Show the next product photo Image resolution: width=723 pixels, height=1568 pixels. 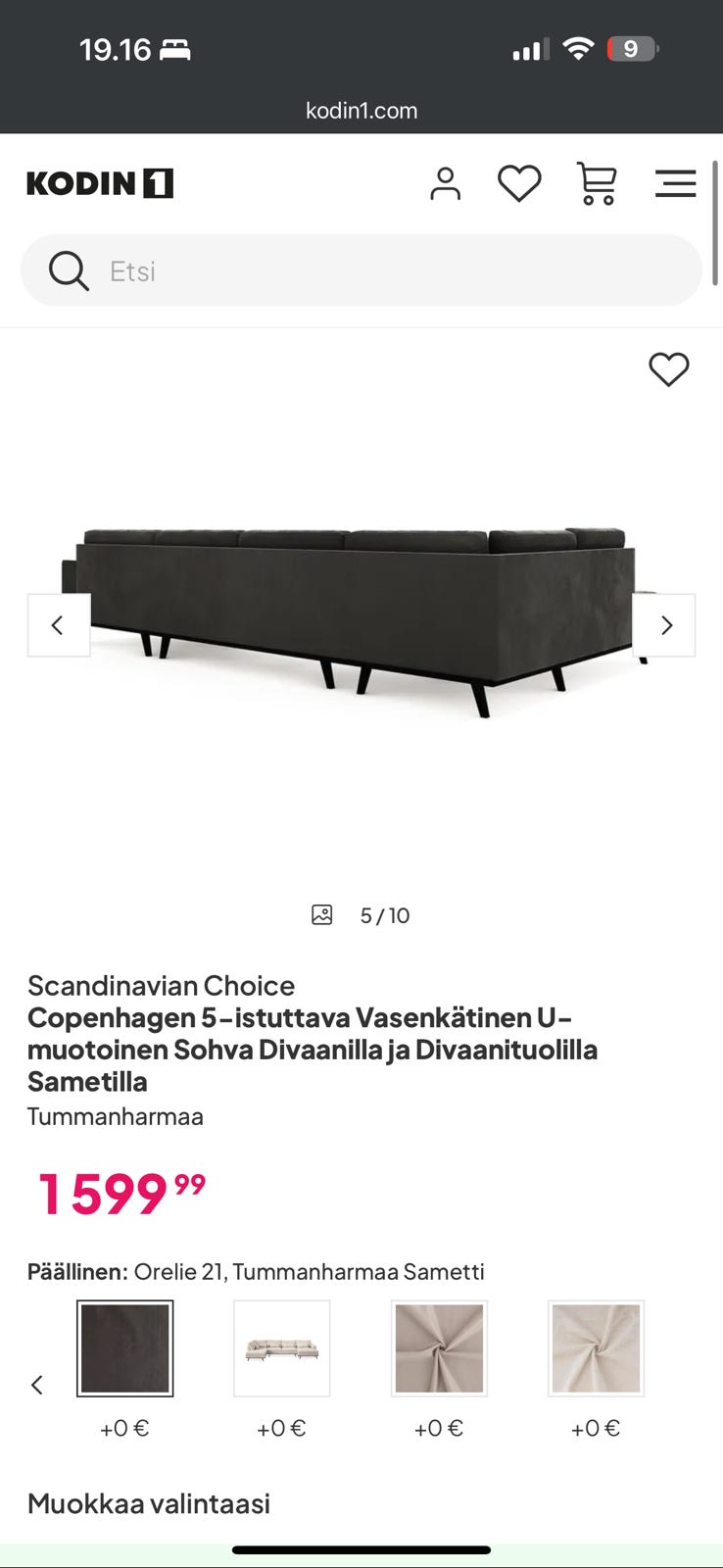pyautogui.click(x=665, y=624)
